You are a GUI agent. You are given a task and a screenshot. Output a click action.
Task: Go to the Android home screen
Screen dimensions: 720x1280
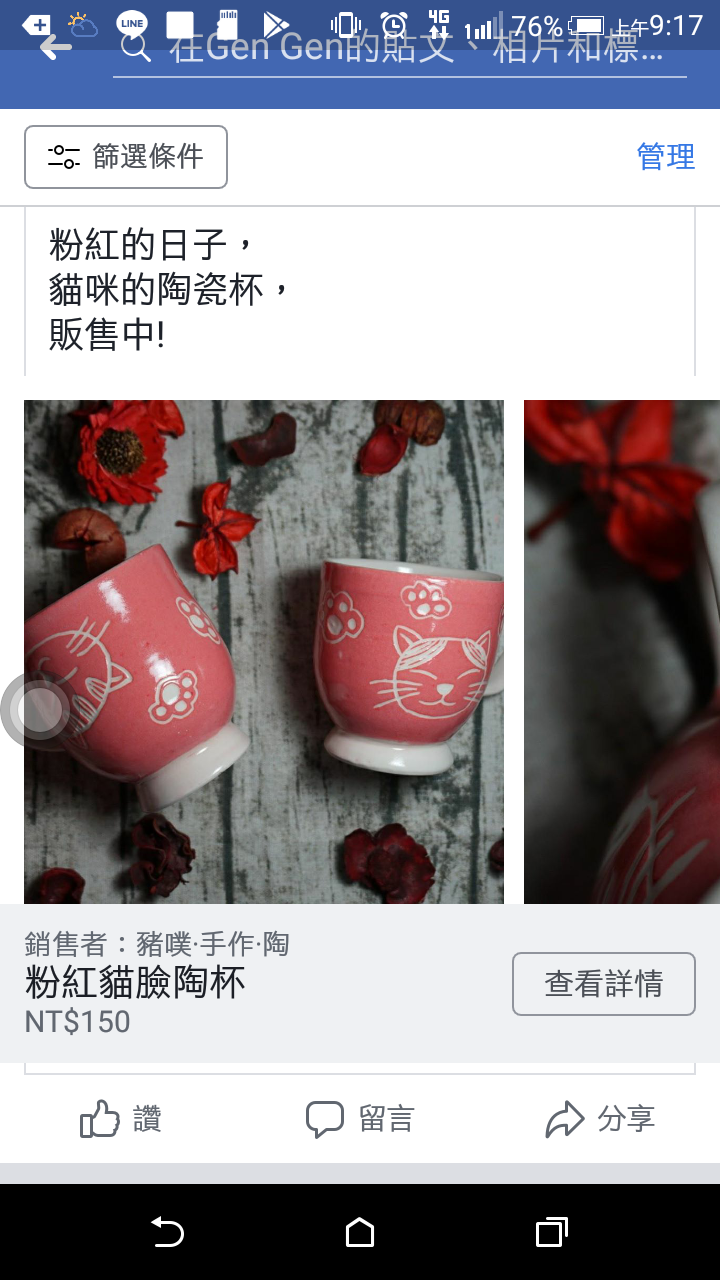360,1233
